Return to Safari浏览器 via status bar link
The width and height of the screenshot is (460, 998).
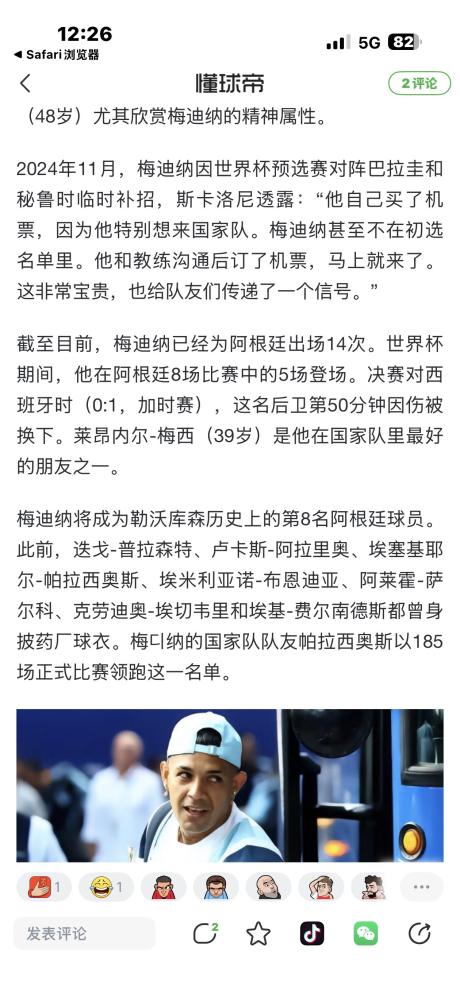[x=57, y=55]
